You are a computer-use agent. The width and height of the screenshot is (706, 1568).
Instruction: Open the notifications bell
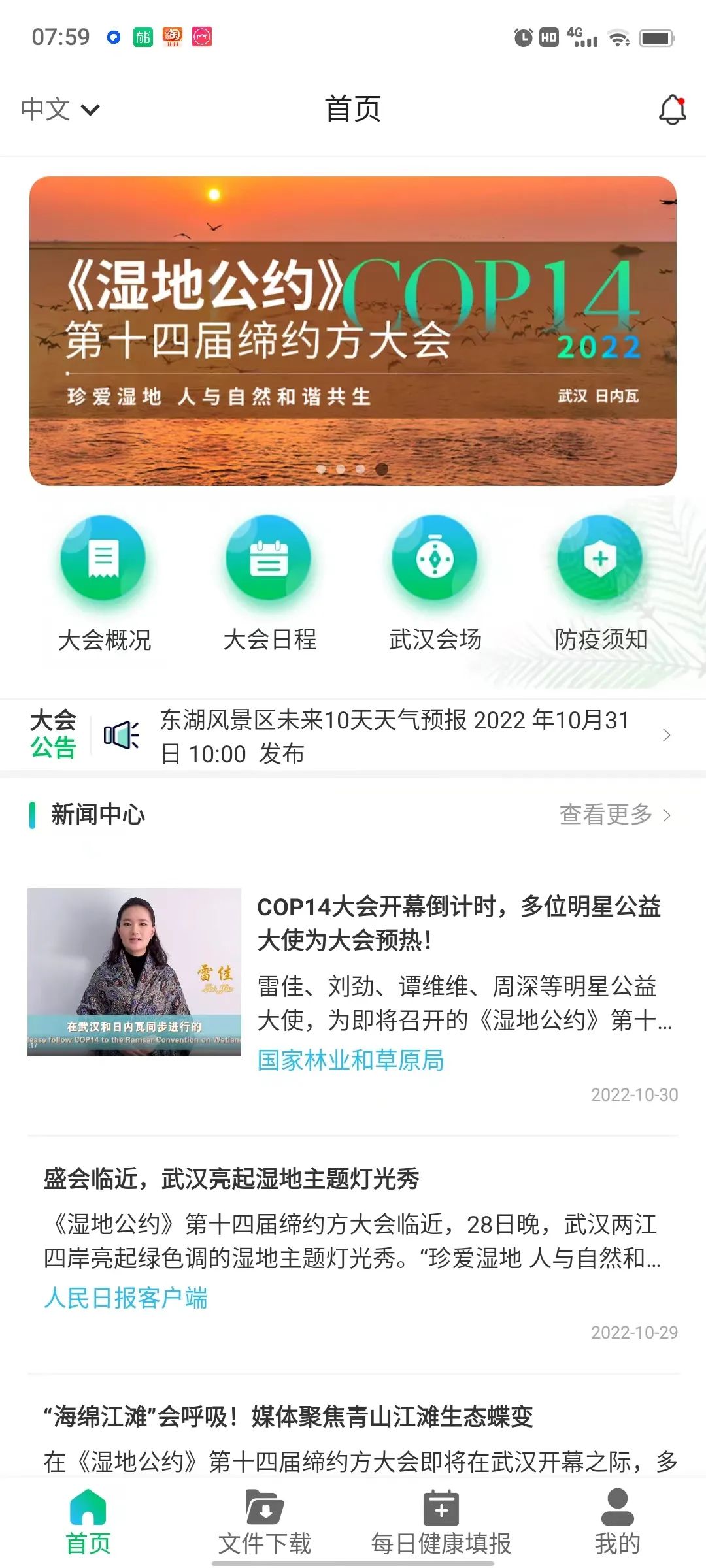tap(672, 110)
